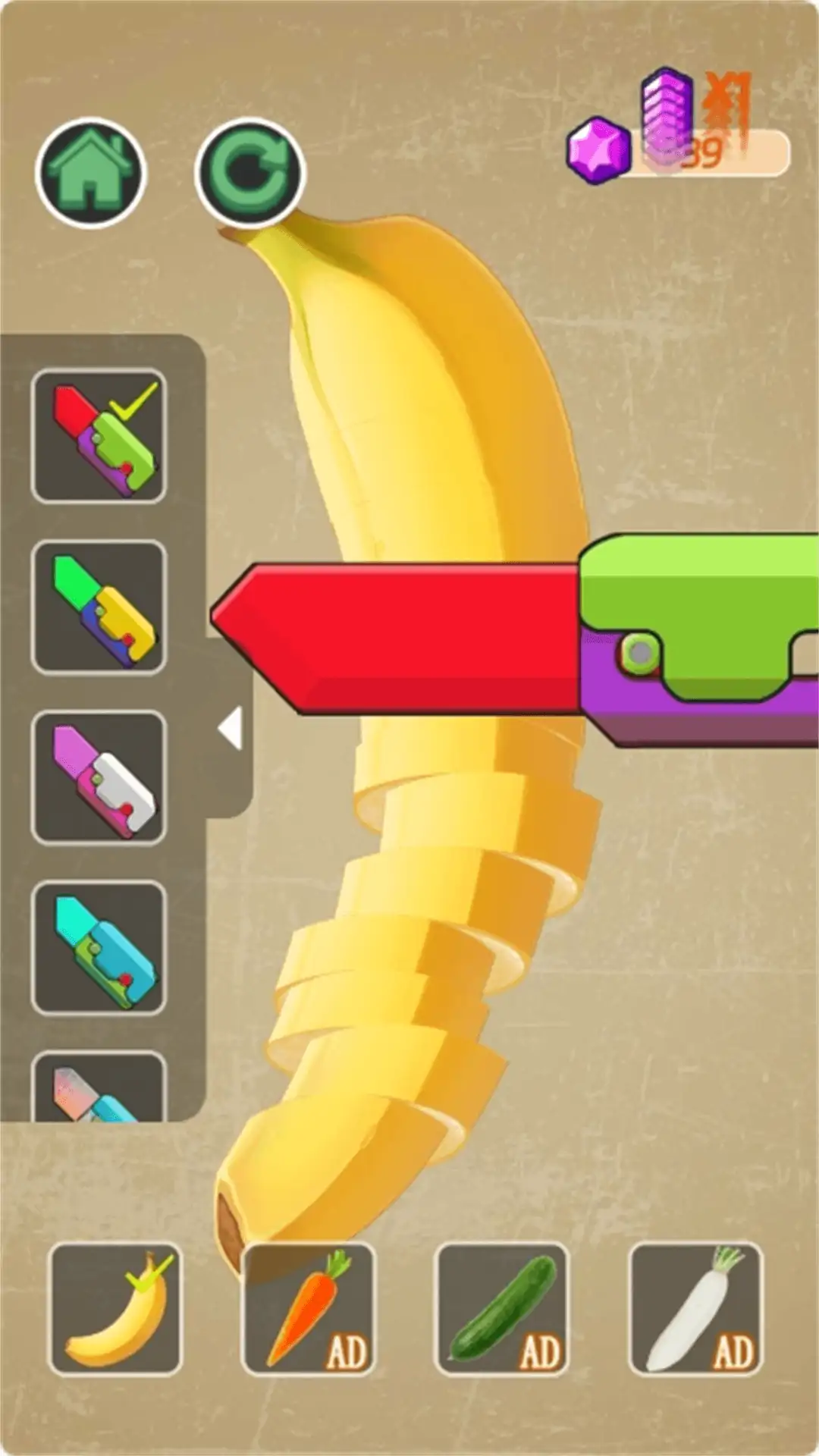The image size is (819, 1456).
Task: Collapse the knife selection panel
Action: pos(231,729)
